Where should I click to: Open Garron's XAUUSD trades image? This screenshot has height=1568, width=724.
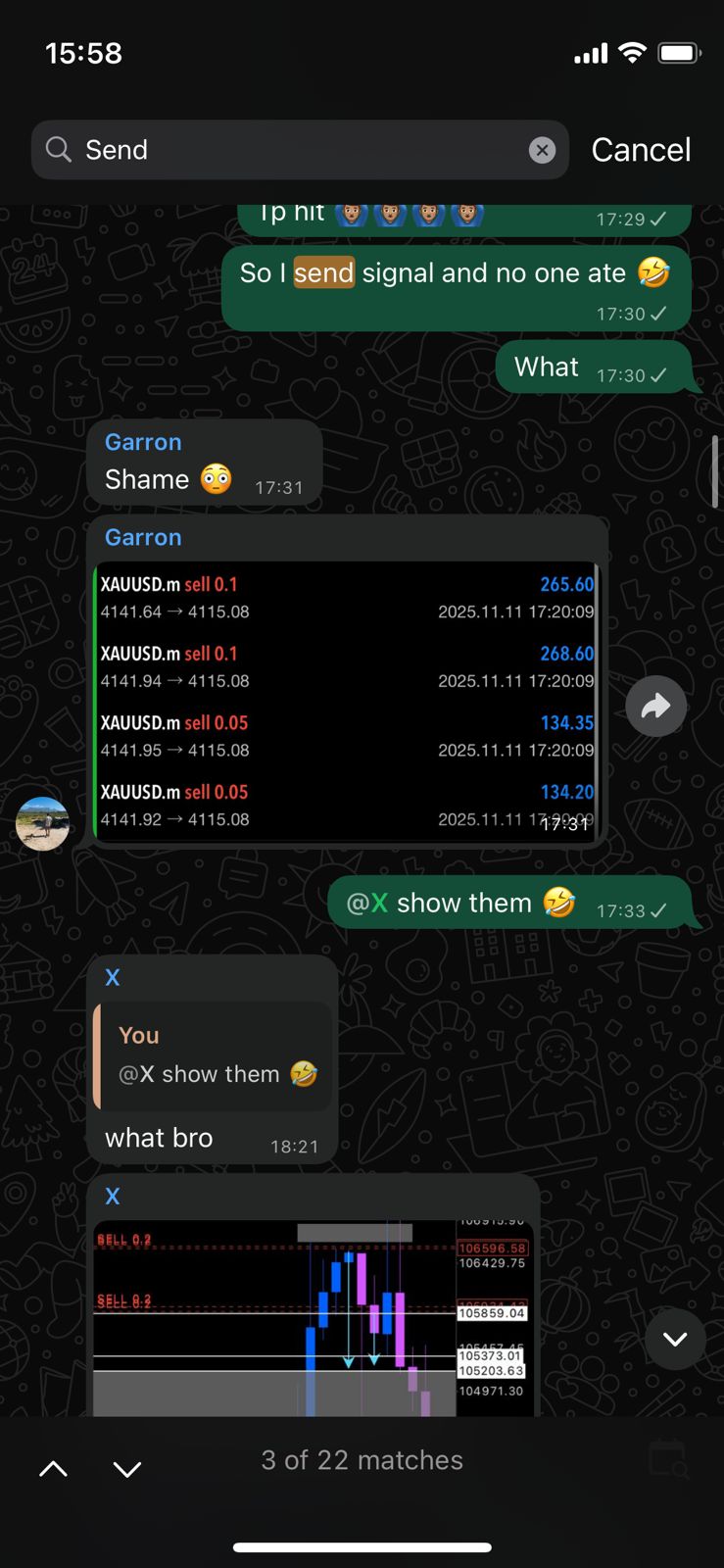(x=345, y=701)
